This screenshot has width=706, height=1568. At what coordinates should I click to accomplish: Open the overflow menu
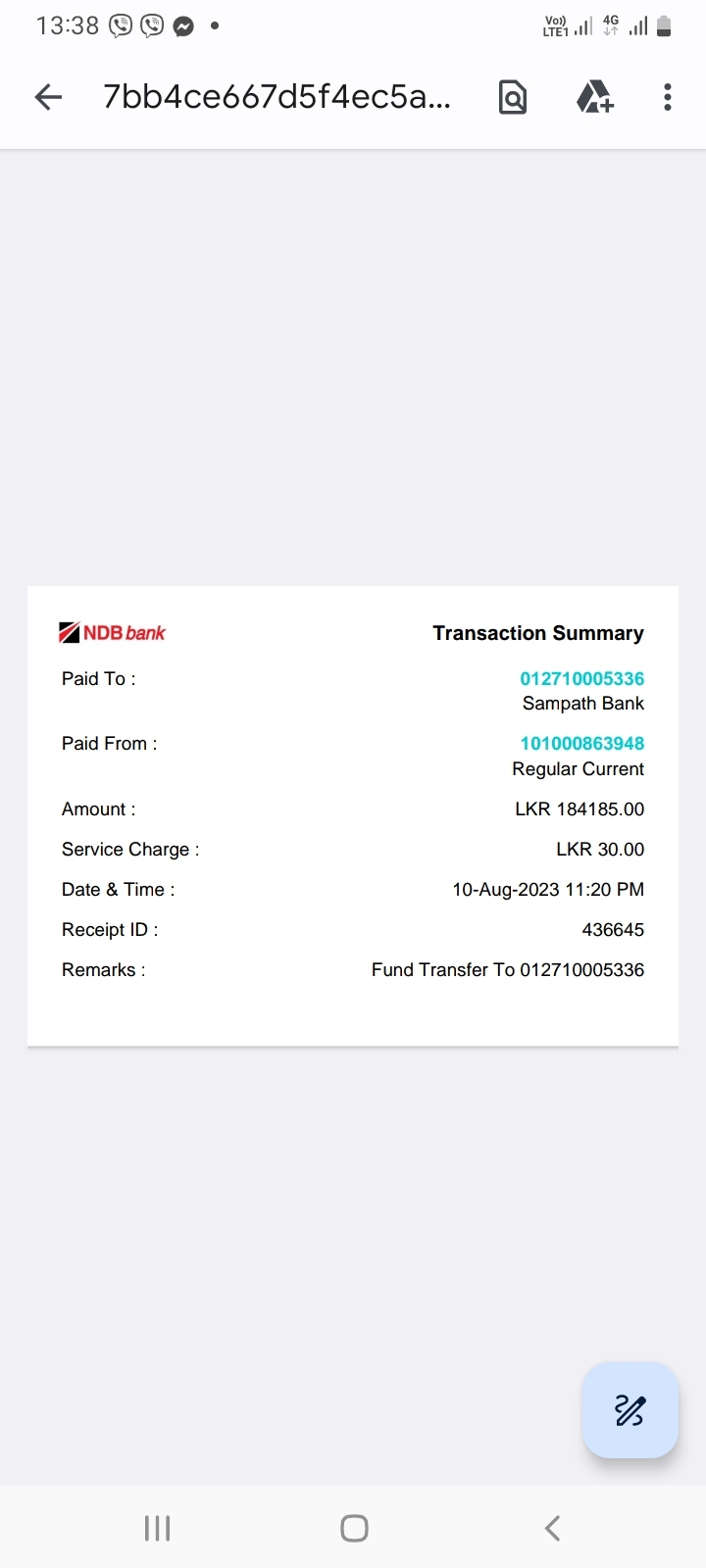667,97
